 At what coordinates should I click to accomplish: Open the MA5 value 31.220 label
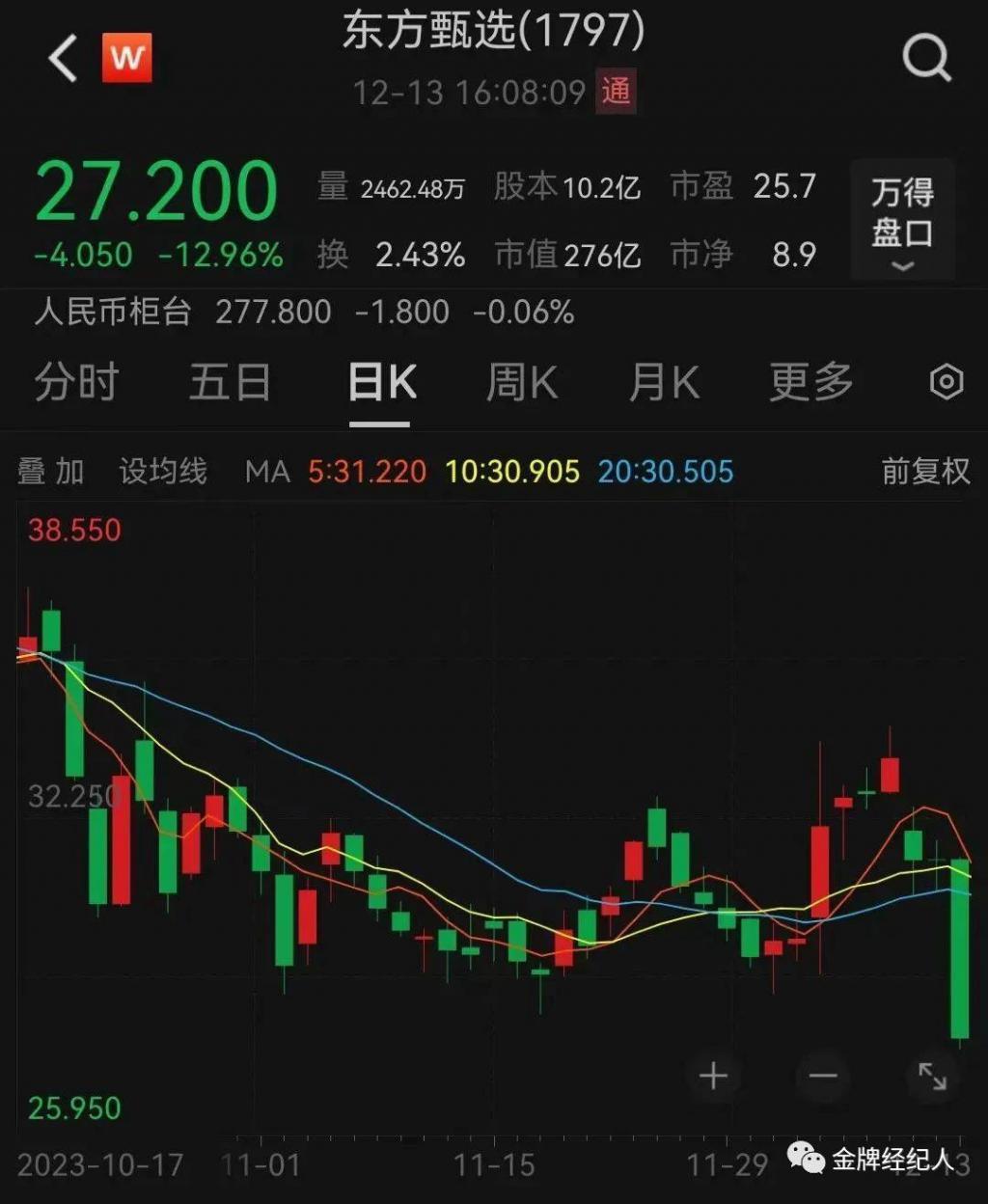coord(365,472)
